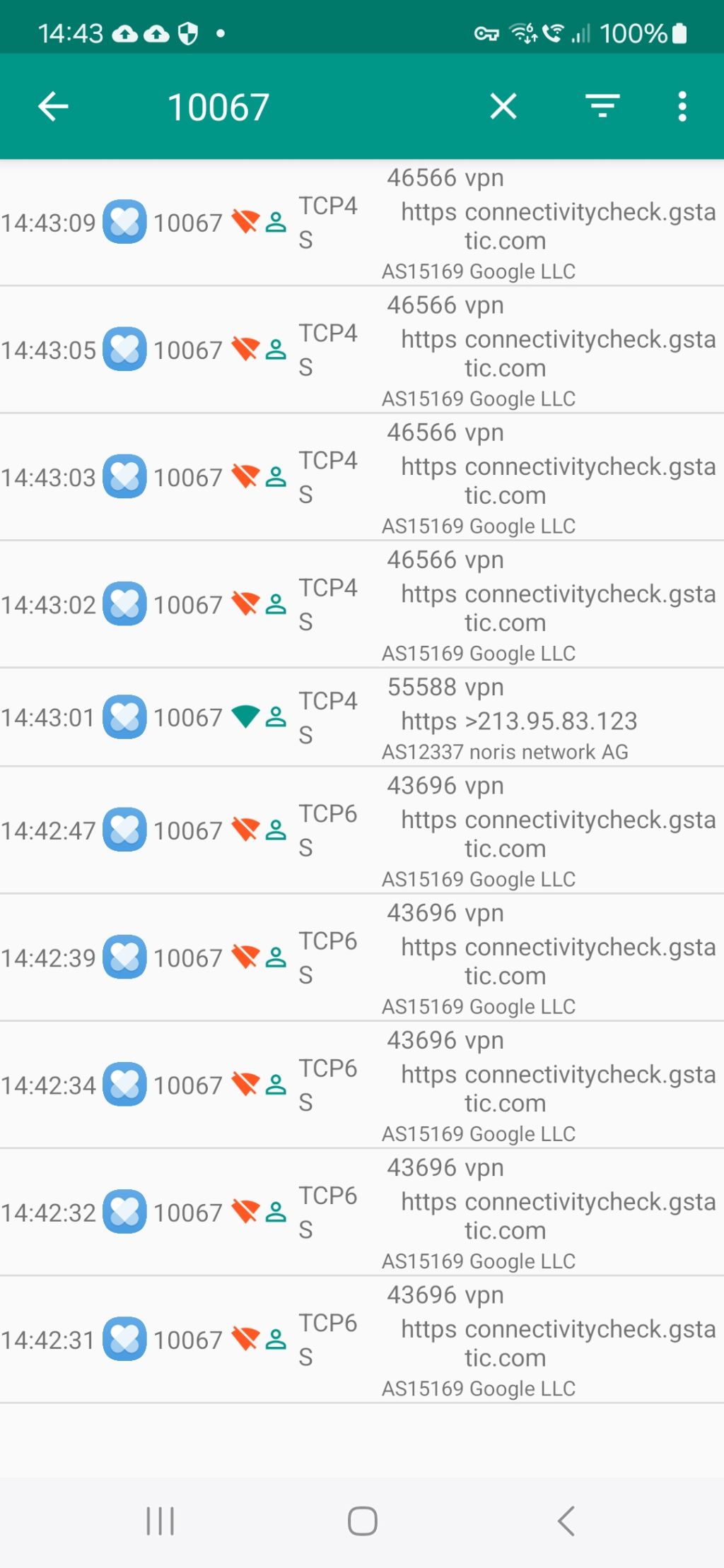This screenshot has width=724, height=1568.
Task: Open the three-dot overflow menu
Action: pyautogui.click(x=682, y=107)
